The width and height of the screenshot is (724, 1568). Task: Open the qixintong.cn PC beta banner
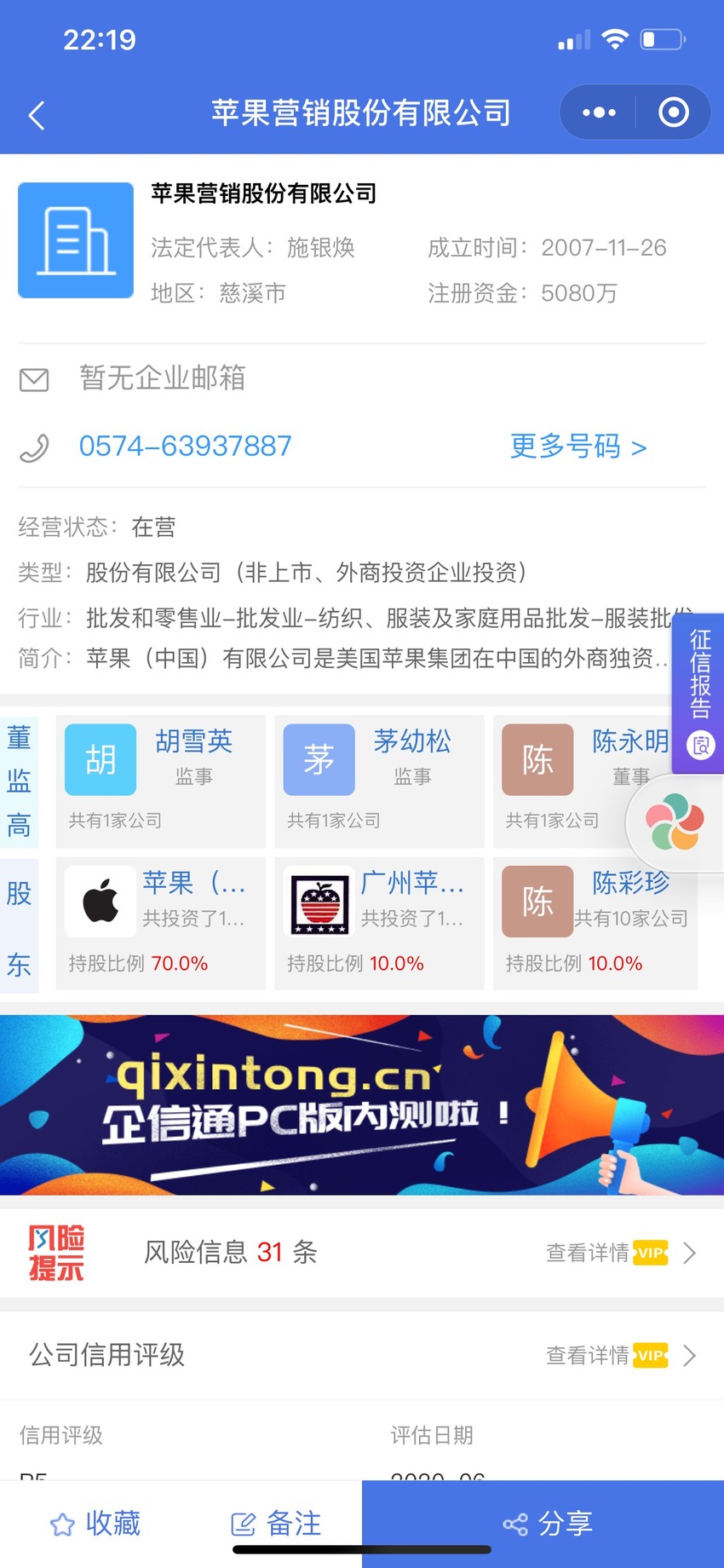362,1104
